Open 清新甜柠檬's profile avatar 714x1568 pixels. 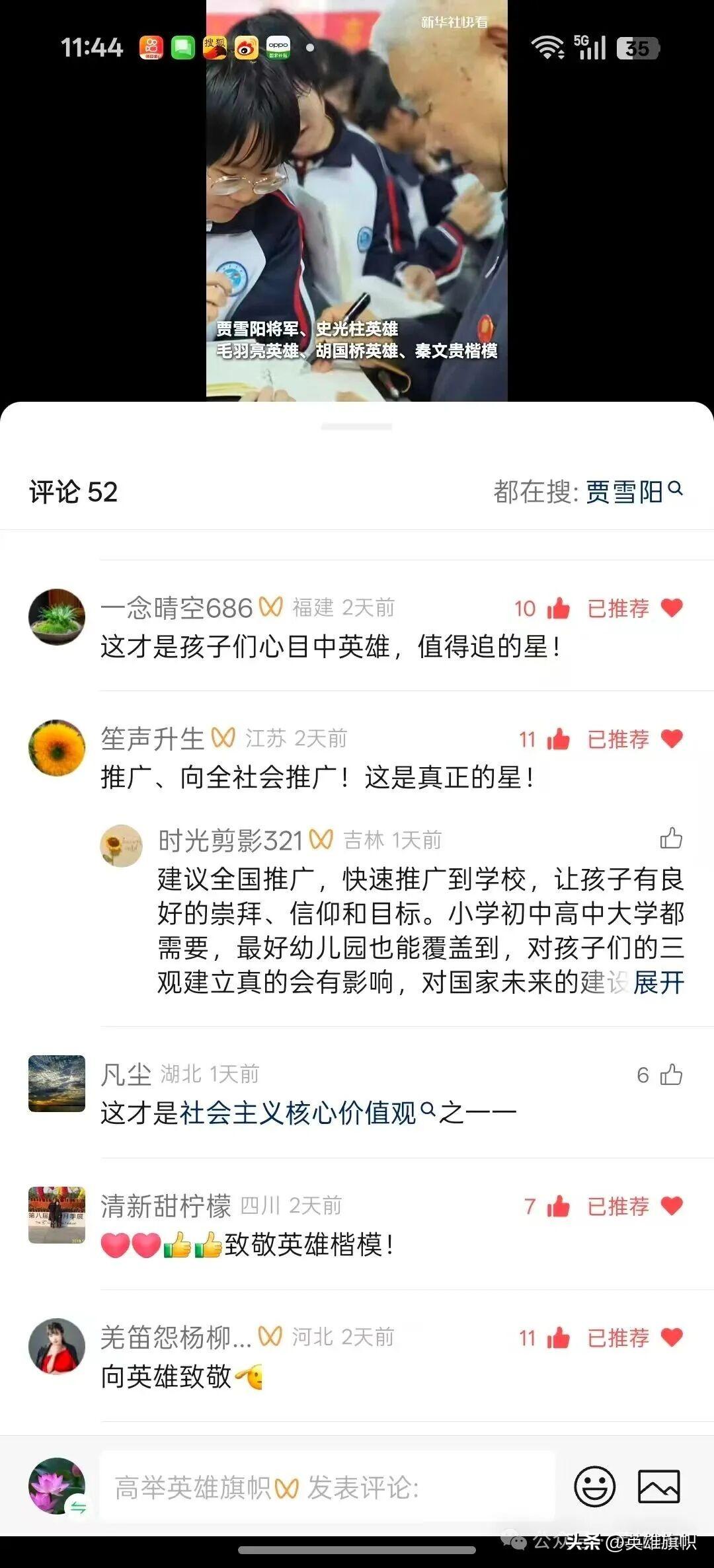coord(57,1214)
